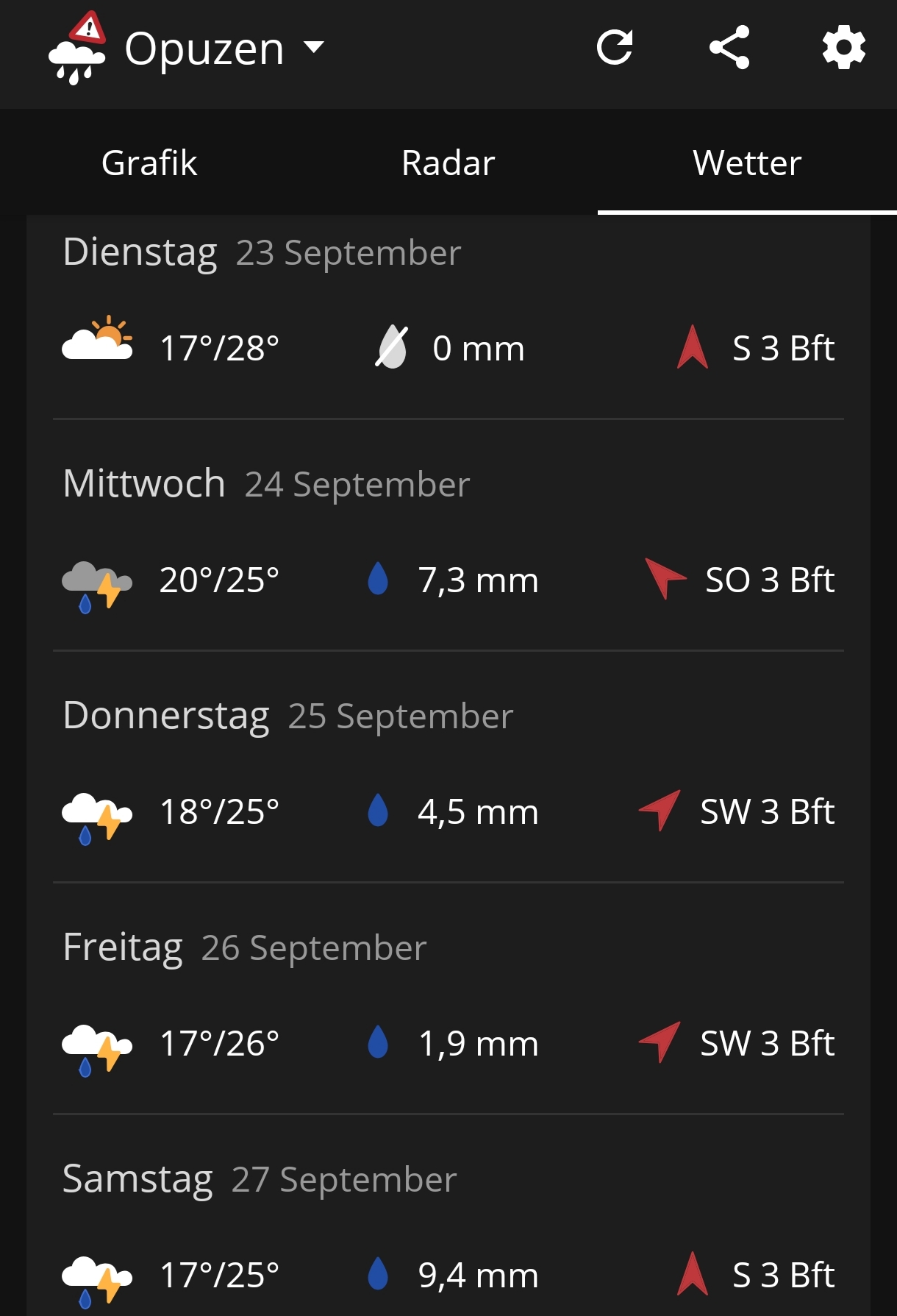The image size is (897, 1316).
Task: Open the settings gear
Action: pyautogui.click(x=843, y=48)
